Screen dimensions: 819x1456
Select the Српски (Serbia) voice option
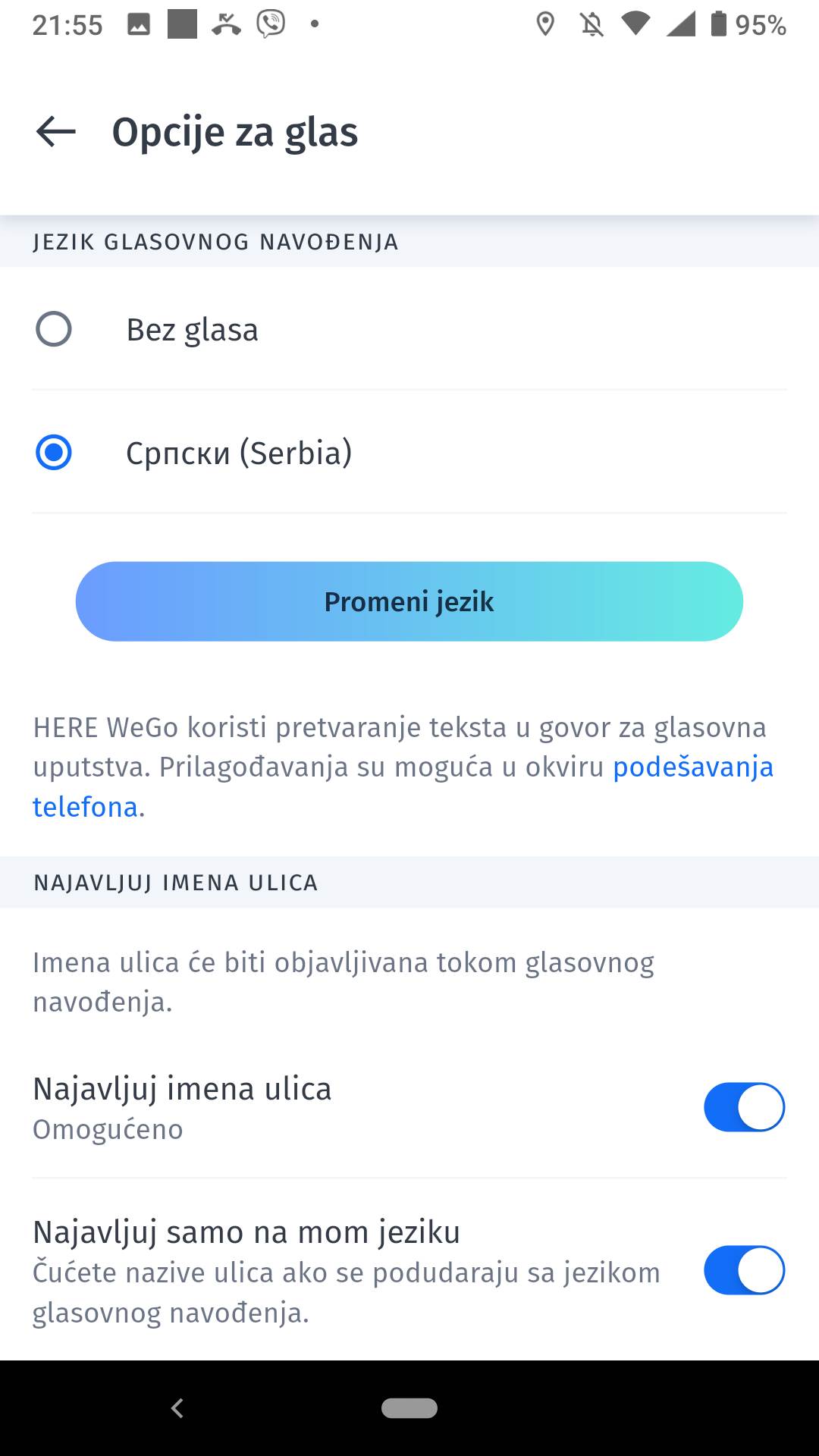(x=53, y=453)
